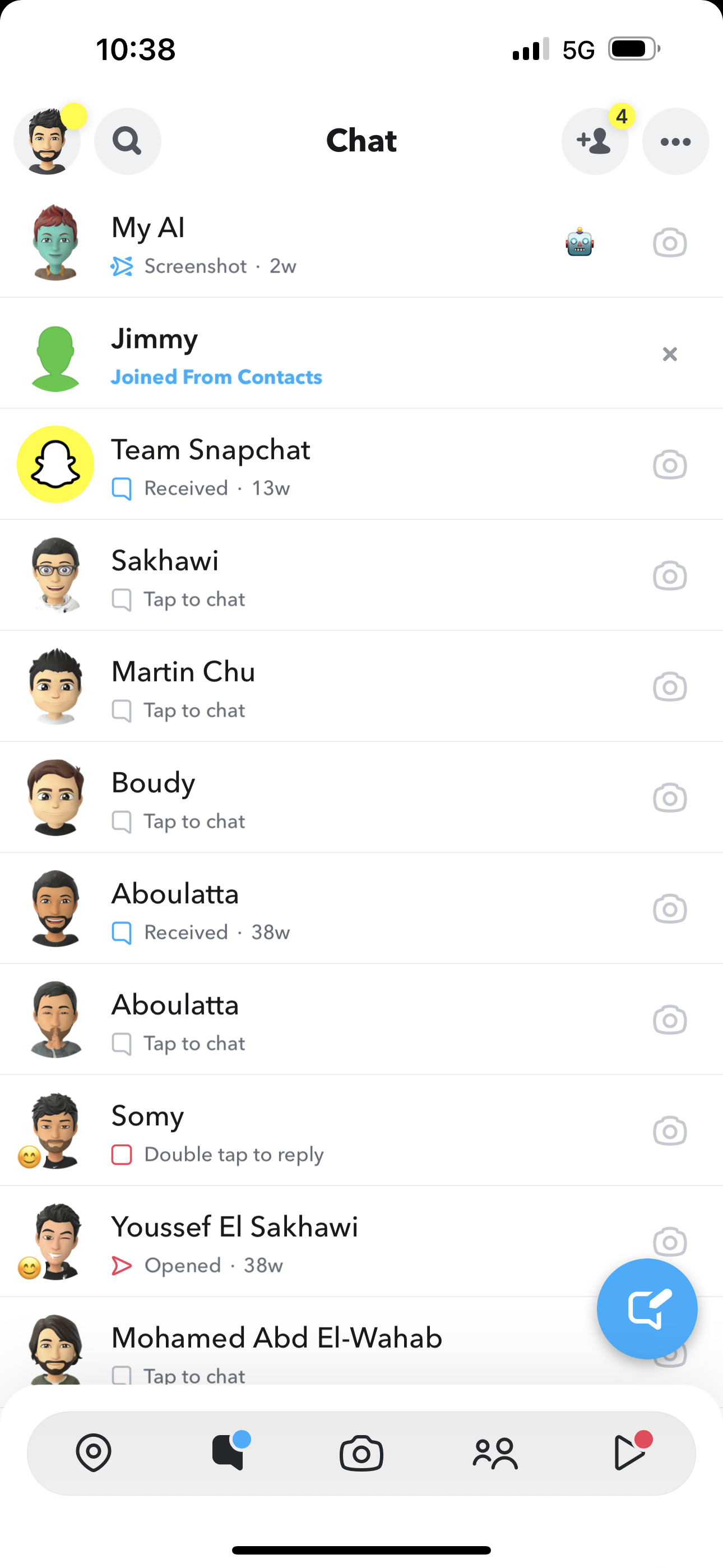Snap Martin Chu using his camera icon

(669, 686)
